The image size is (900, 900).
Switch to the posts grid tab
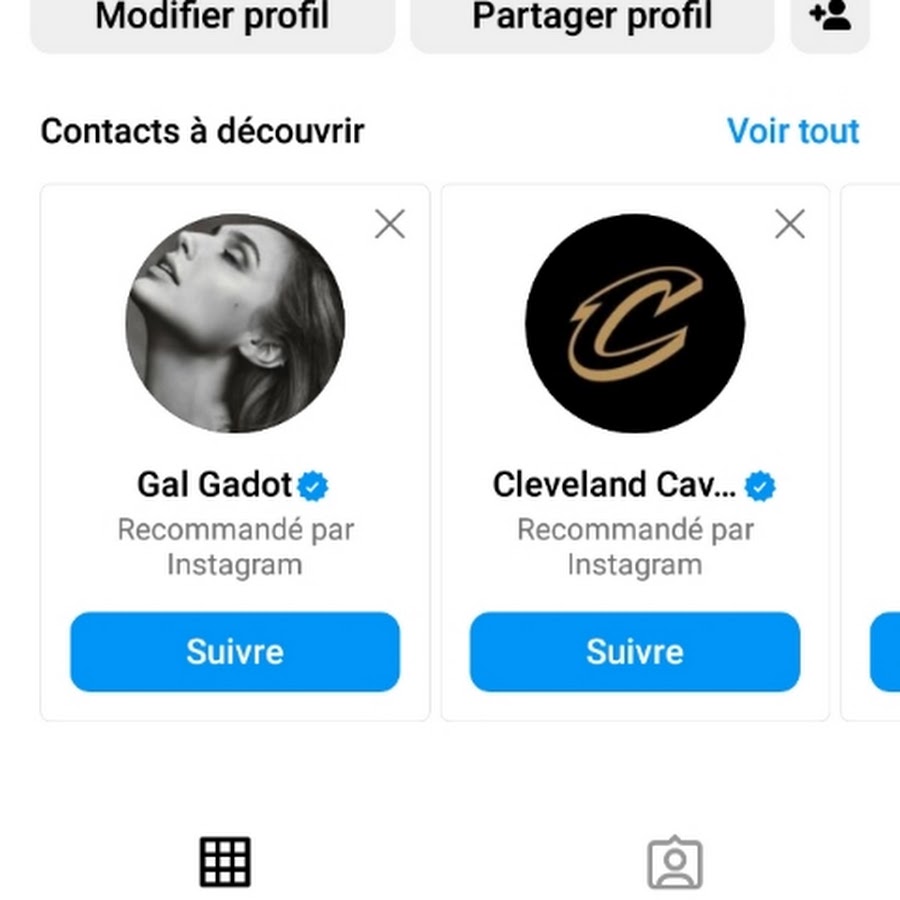(x=225, y=862)
